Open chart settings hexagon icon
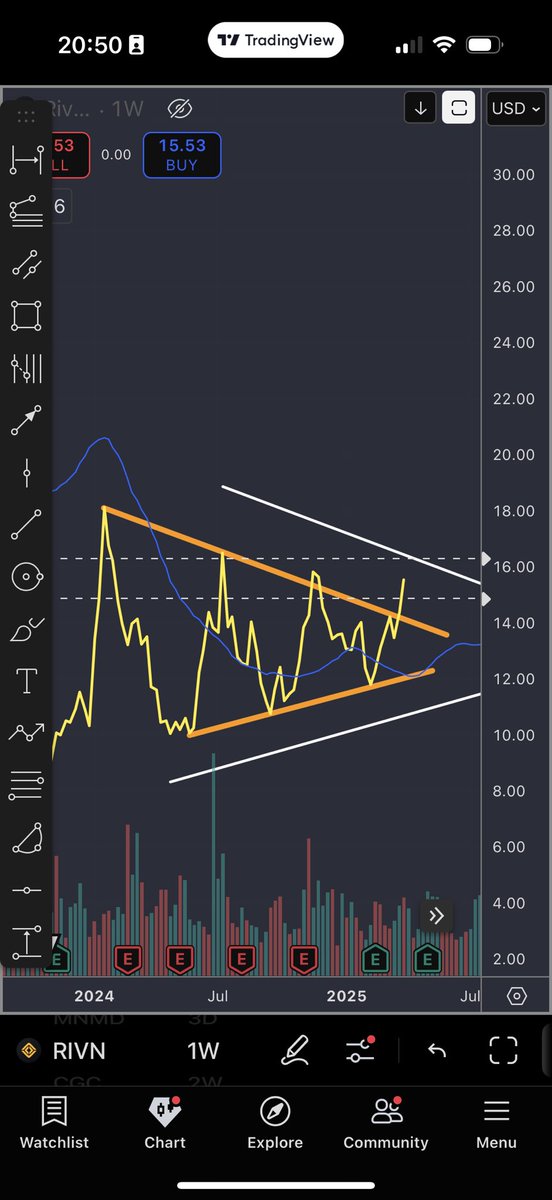552x1200 pixels. pos(517,996)
